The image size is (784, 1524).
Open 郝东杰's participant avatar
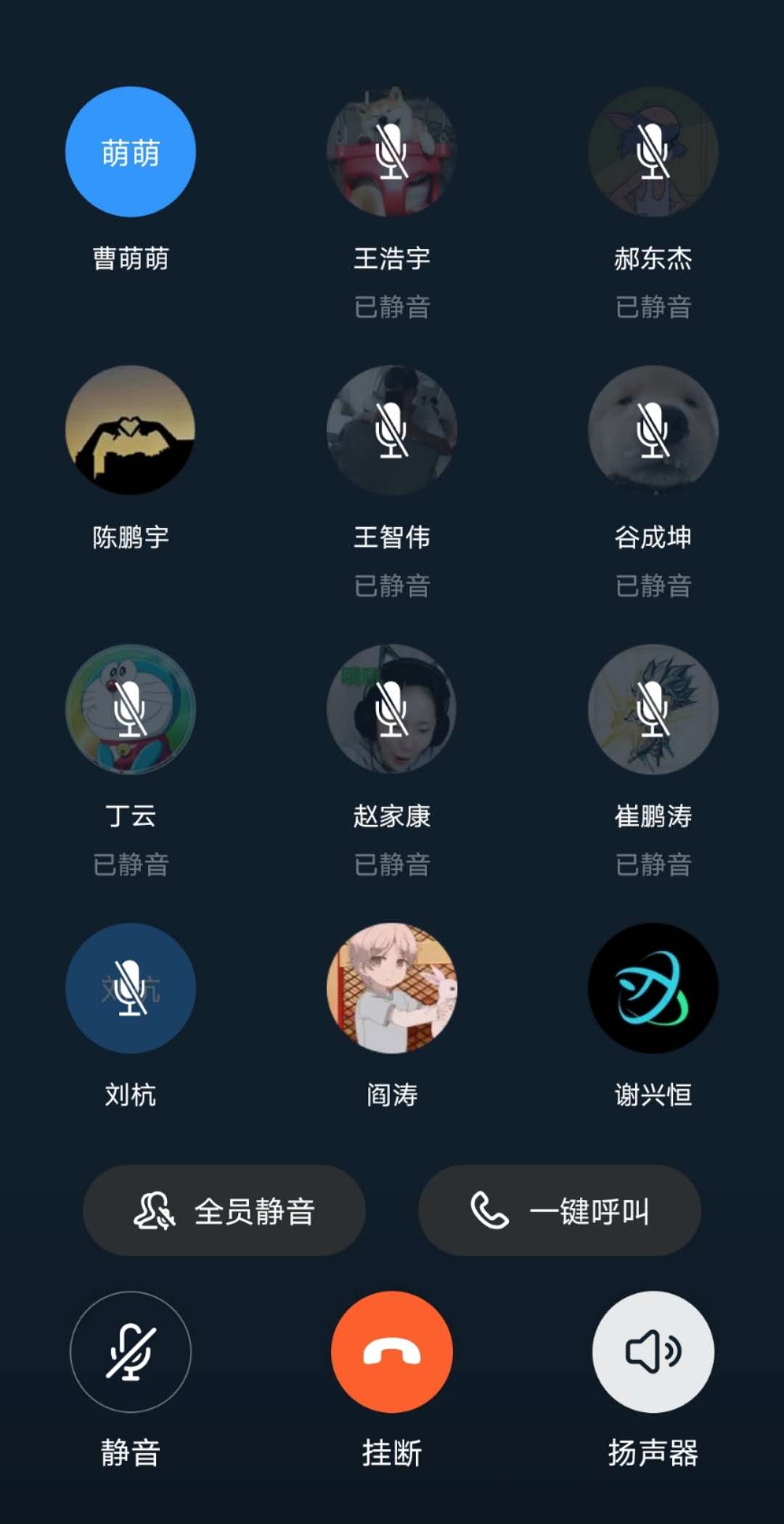653,152
